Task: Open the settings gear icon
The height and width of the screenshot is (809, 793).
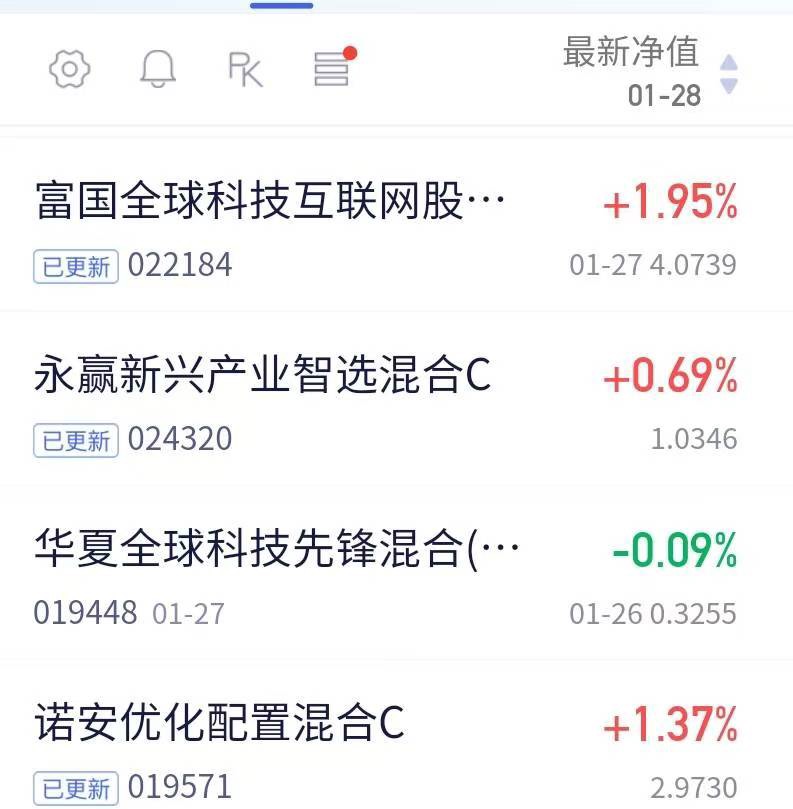Action: click(x=70, y=69)
